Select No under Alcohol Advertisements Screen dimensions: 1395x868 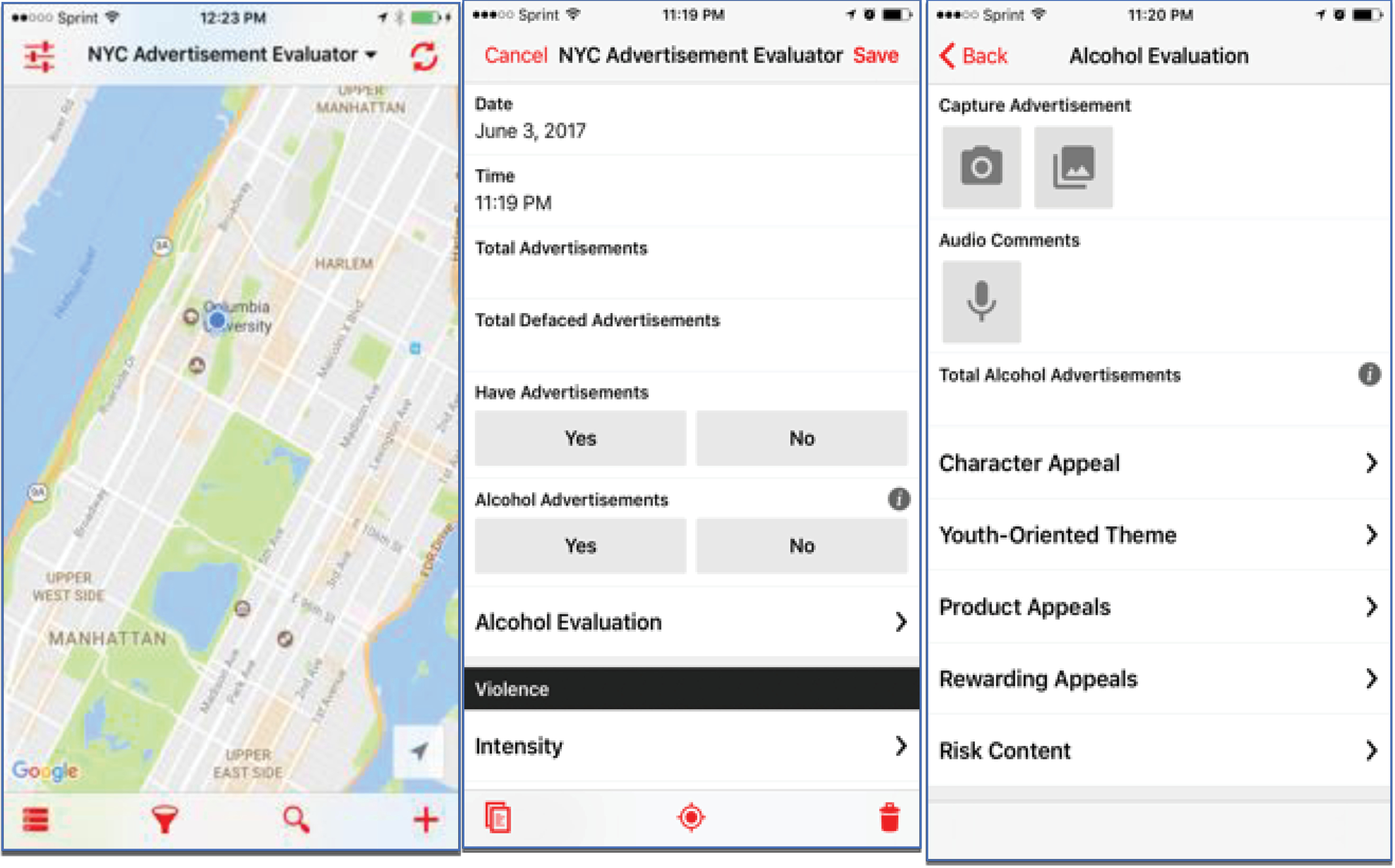coord(801,545)
